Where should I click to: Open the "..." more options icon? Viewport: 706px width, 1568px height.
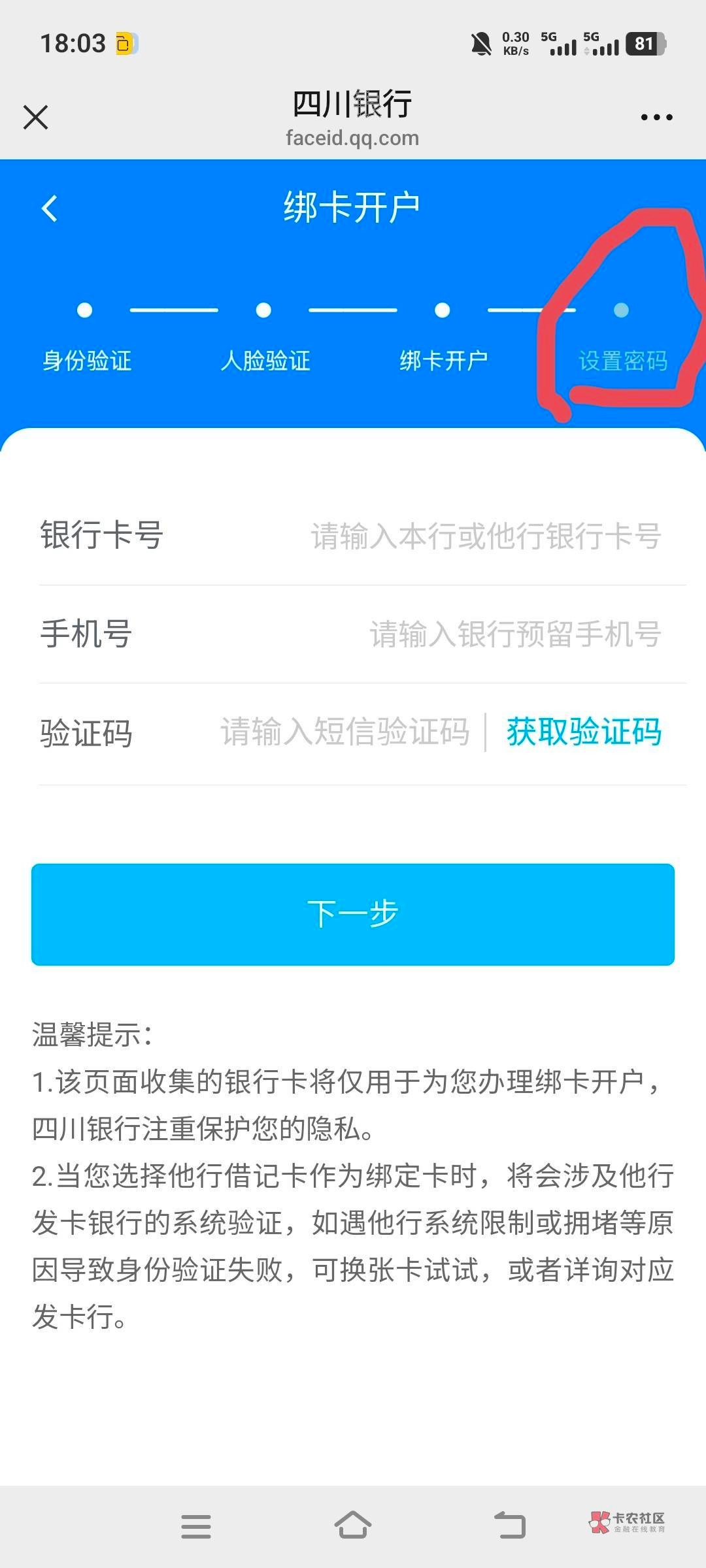point(657,118)
